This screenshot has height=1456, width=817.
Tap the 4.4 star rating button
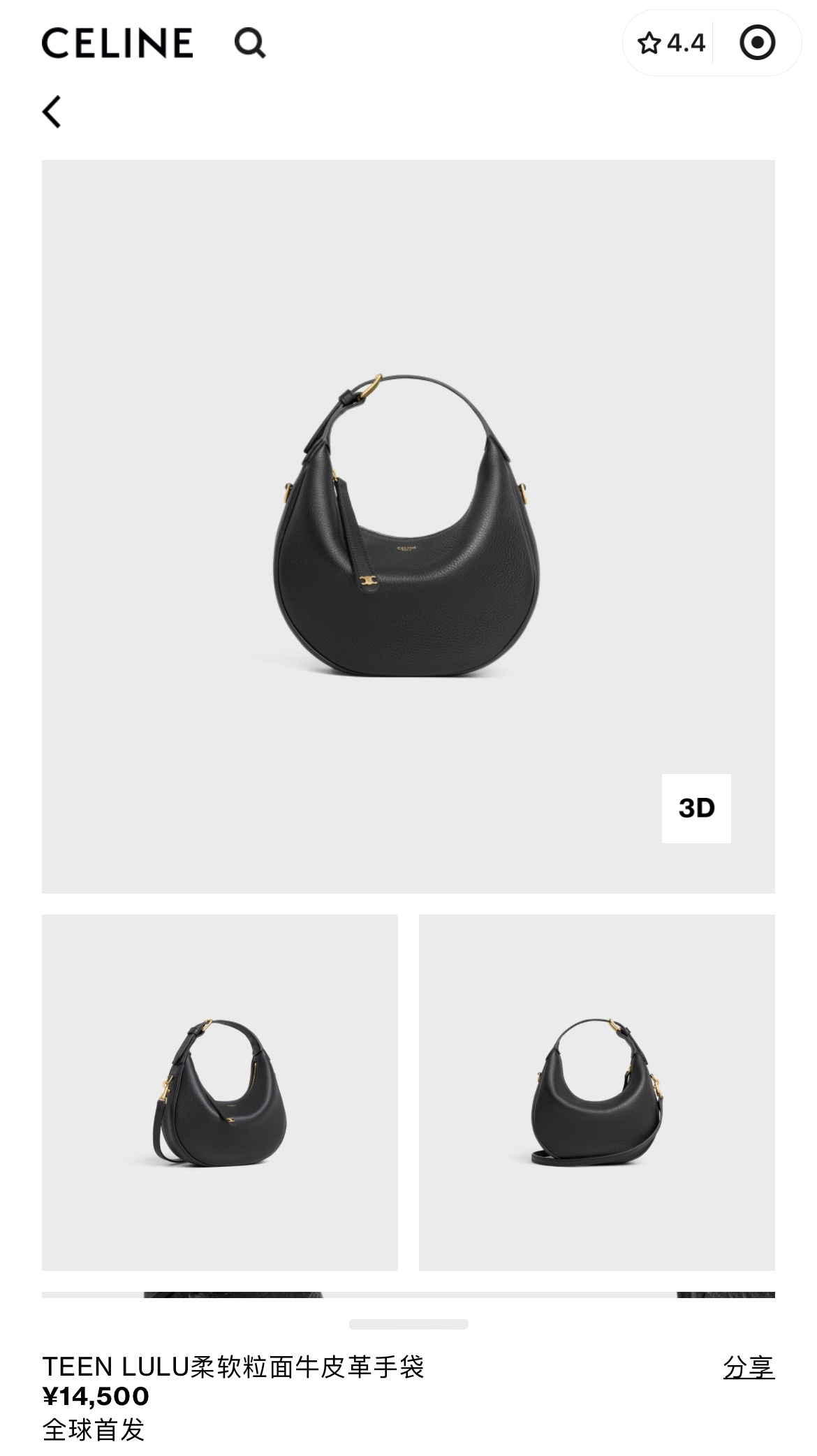coord(671,43)
